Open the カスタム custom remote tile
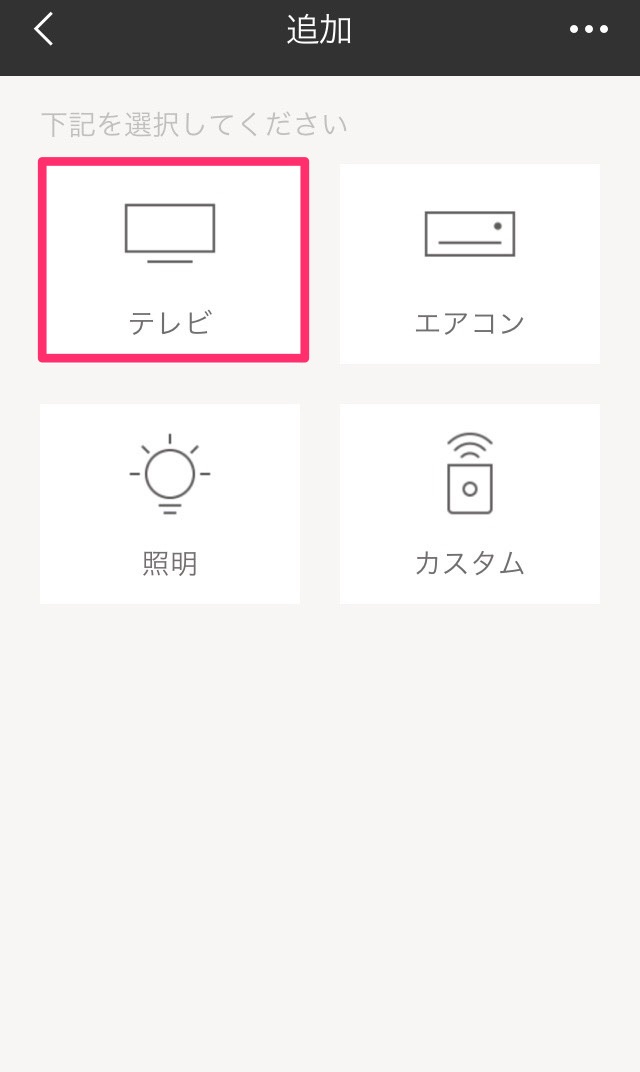Viewport: 640px width, 1072px height. pos(470,504)
